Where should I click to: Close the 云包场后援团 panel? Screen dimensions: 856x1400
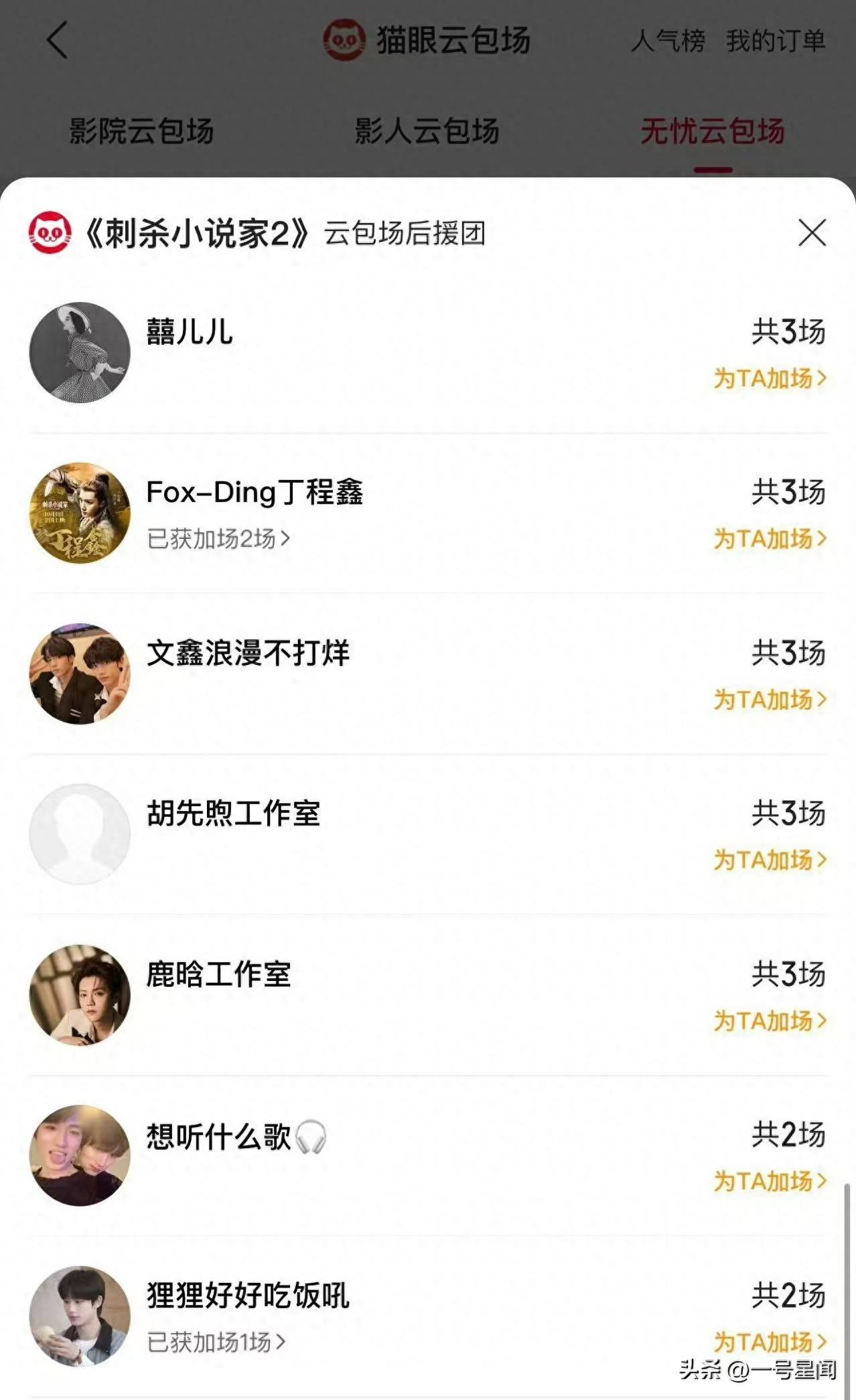pos(812,233)
